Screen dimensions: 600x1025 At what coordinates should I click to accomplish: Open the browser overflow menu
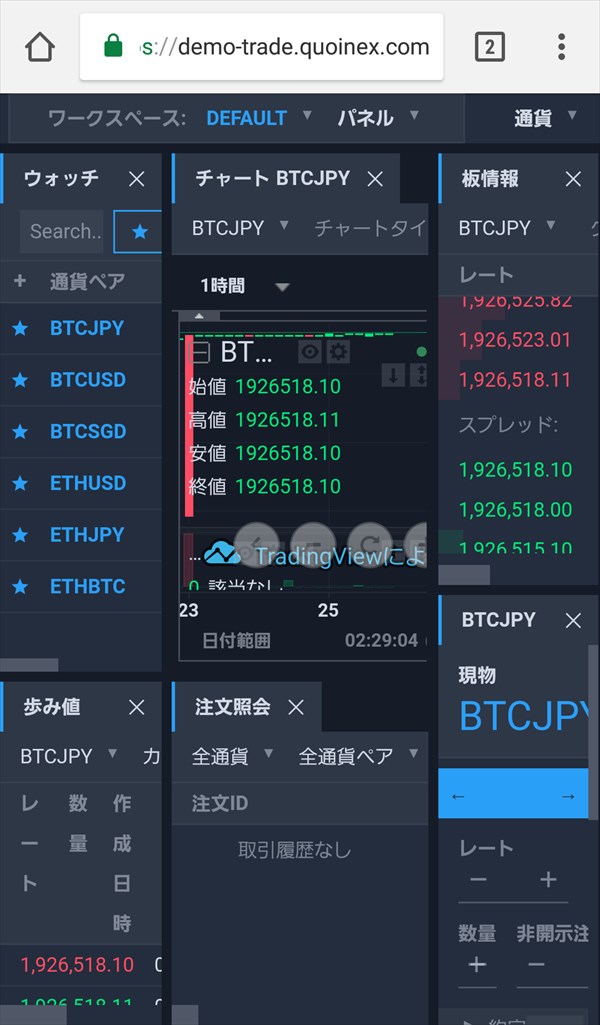(561, 47)
